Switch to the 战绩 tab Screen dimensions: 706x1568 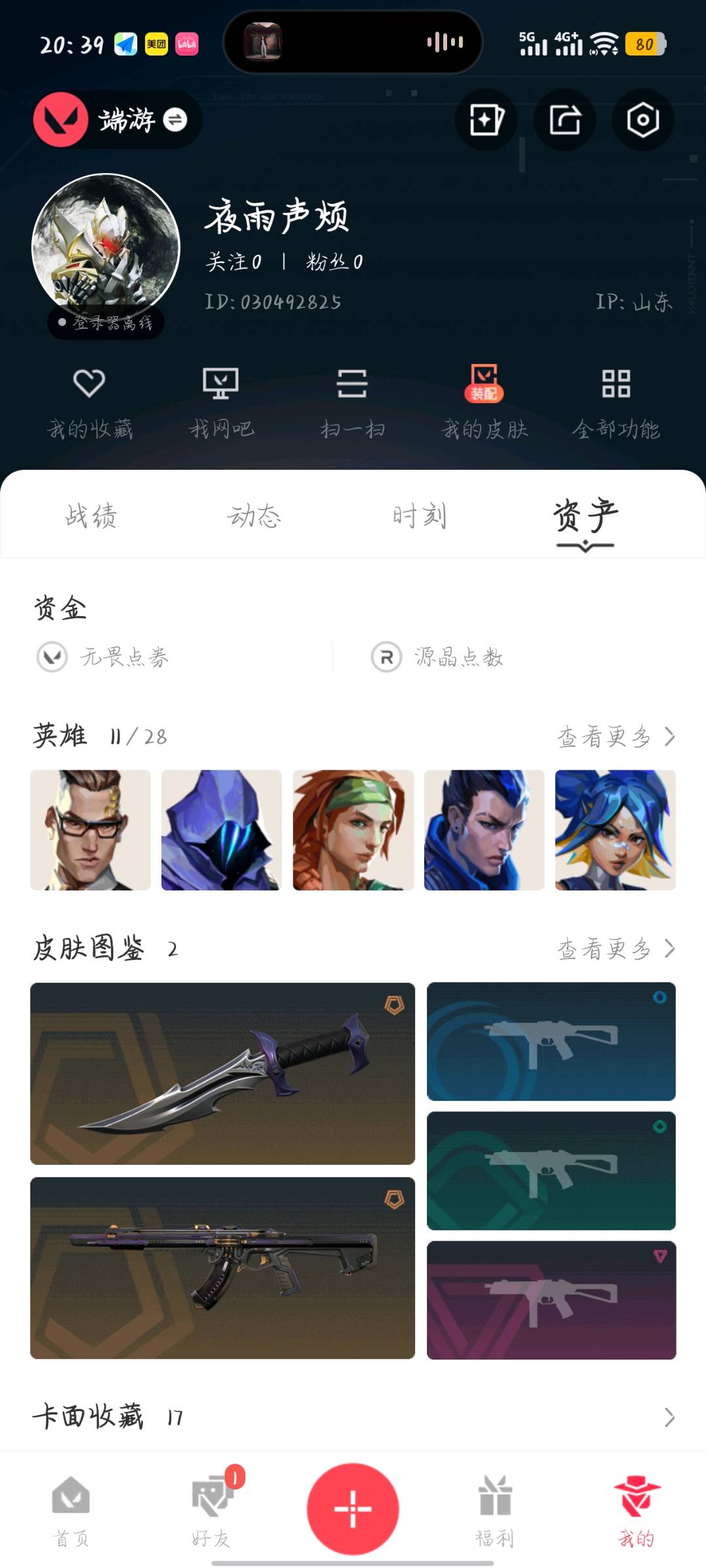click(90, 516)
